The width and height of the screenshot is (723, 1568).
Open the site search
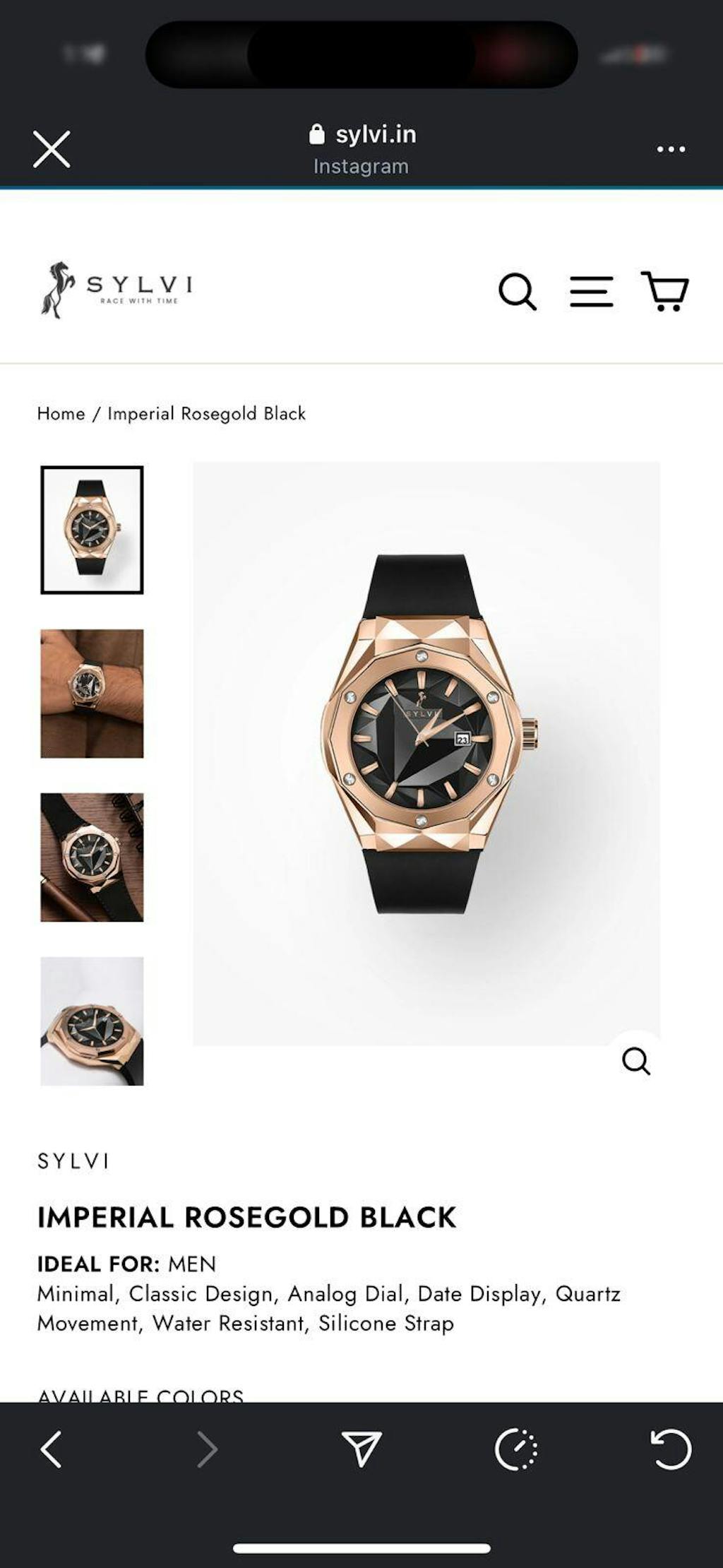[518, 291]
